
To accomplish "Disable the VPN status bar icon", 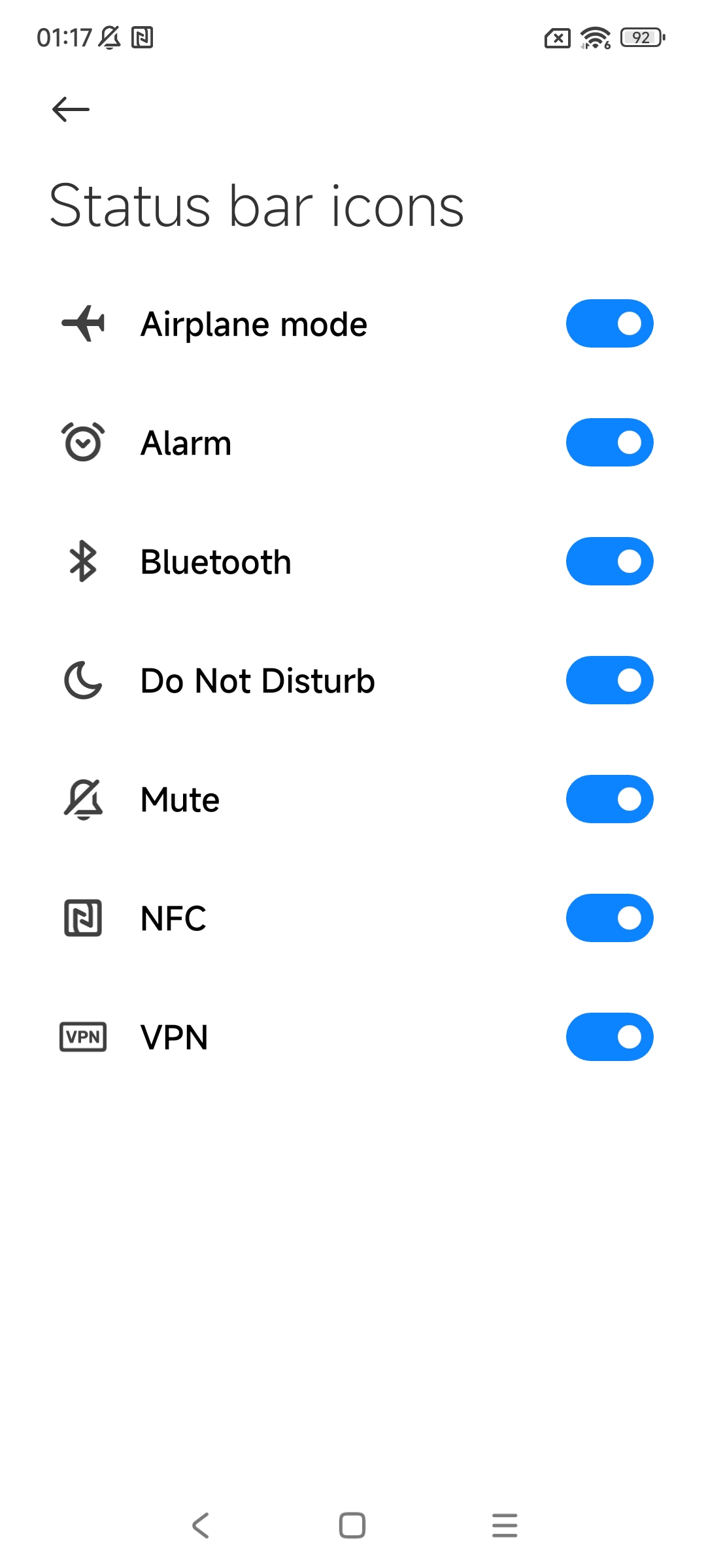I will (609, 1037).
